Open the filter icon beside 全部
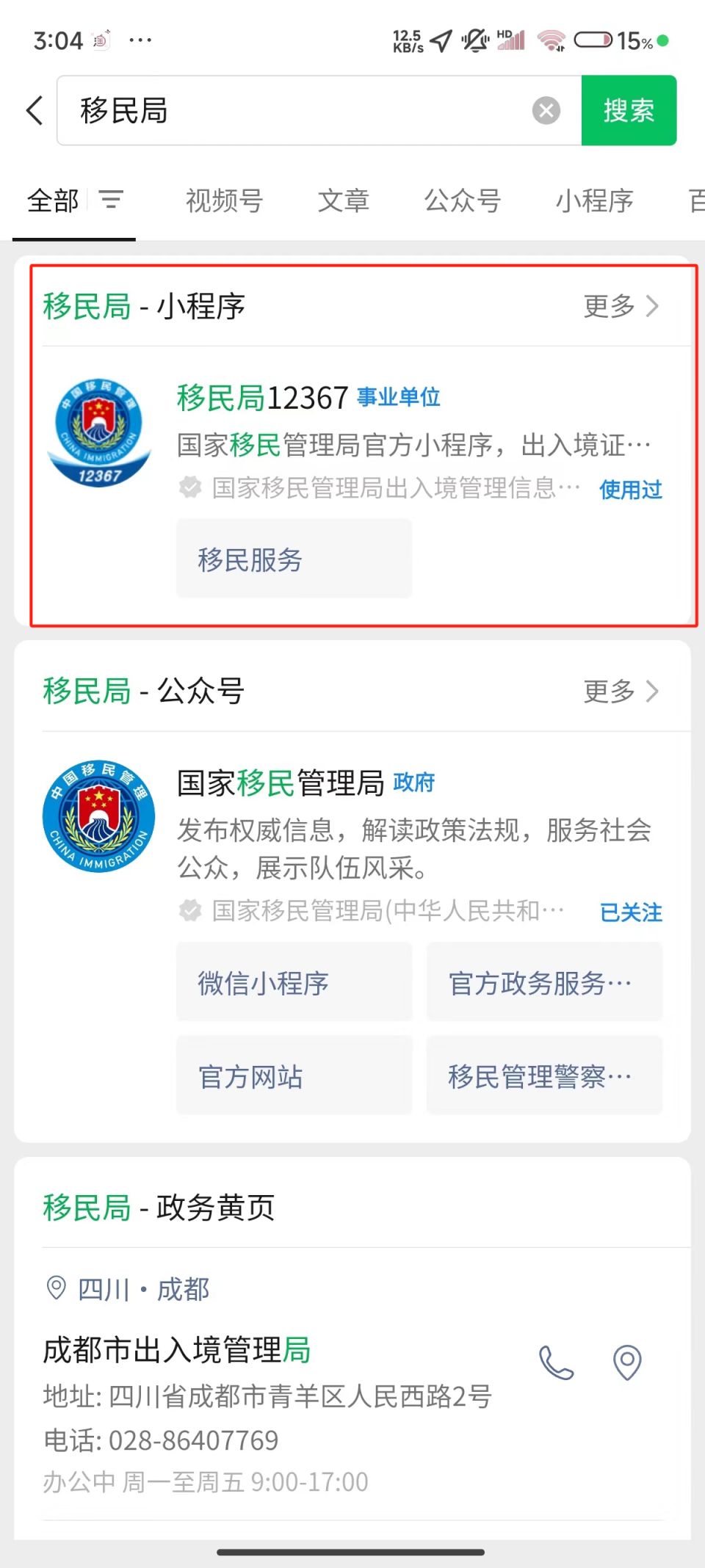The height and width of the screenshot is (1568, 705). [112, 200]
